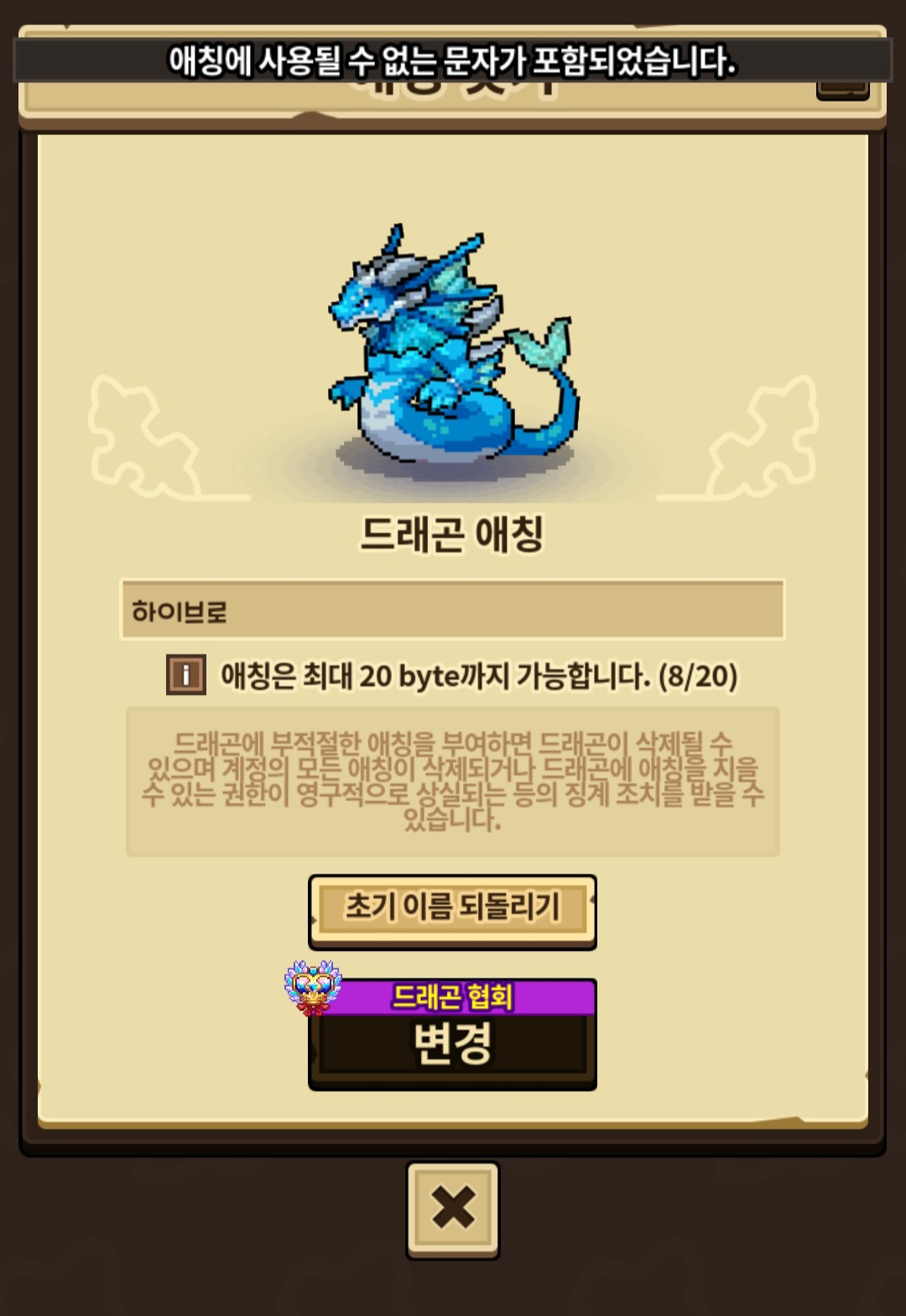Reset to the original dragon name
The height and width of the screenshot is (1316, 906).
tap(452, 911)
